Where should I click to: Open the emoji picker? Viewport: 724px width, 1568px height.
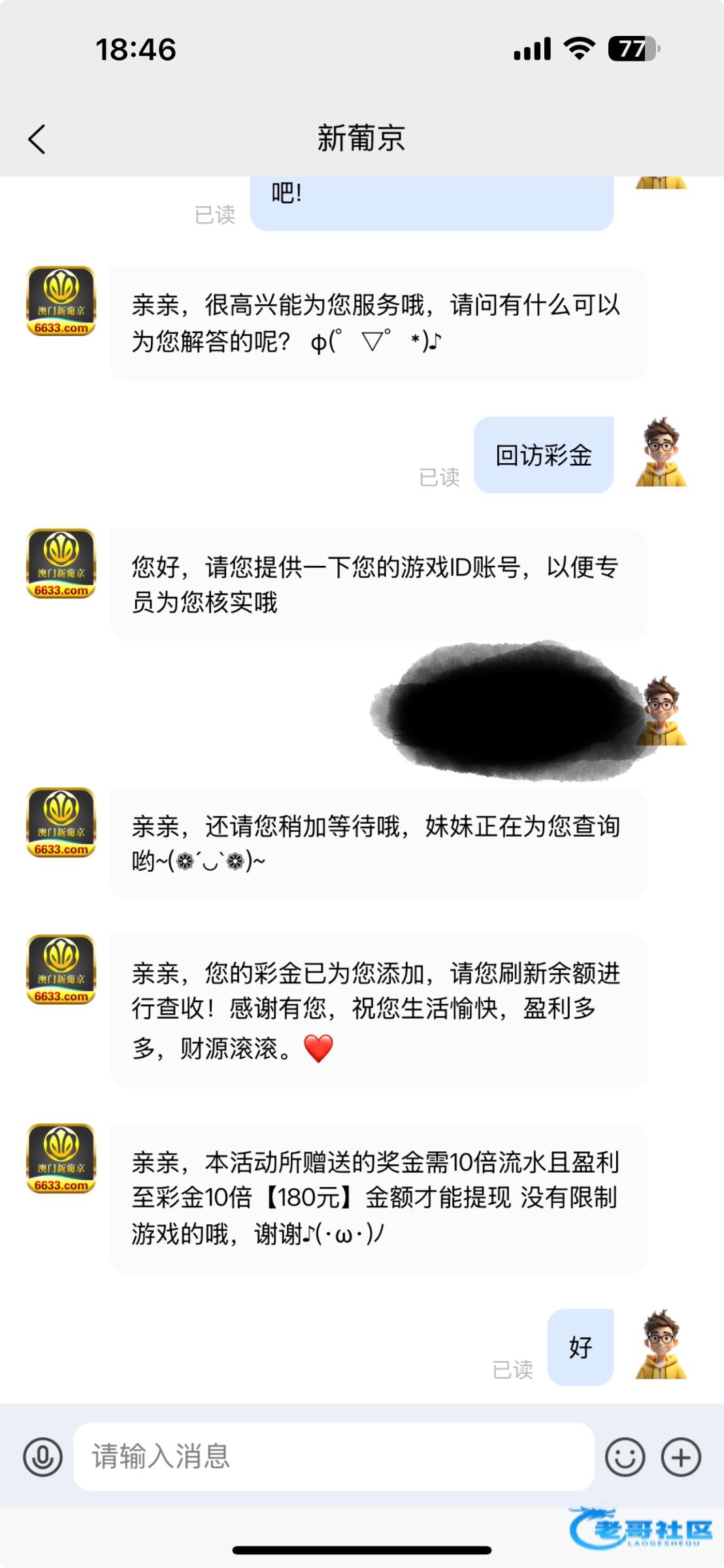click(625, 1457)
